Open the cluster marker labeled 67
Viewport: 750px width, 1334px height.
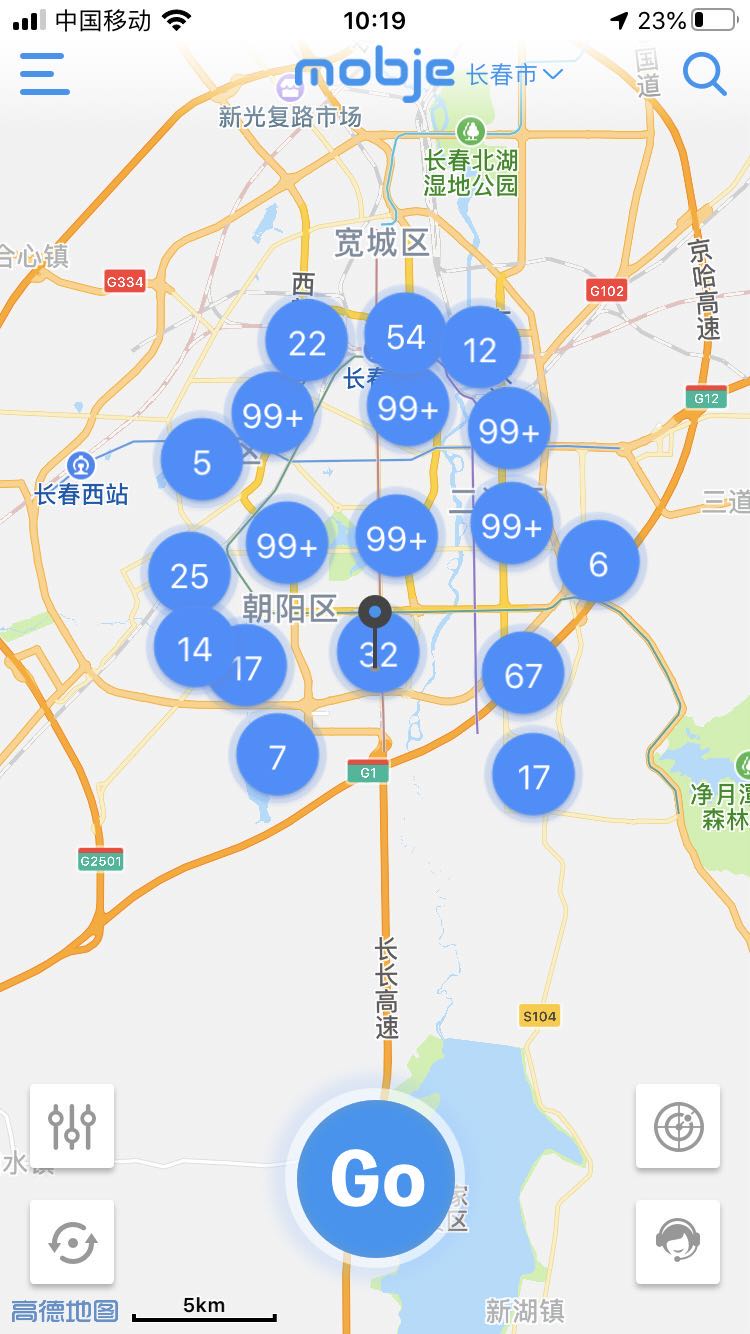523,675
